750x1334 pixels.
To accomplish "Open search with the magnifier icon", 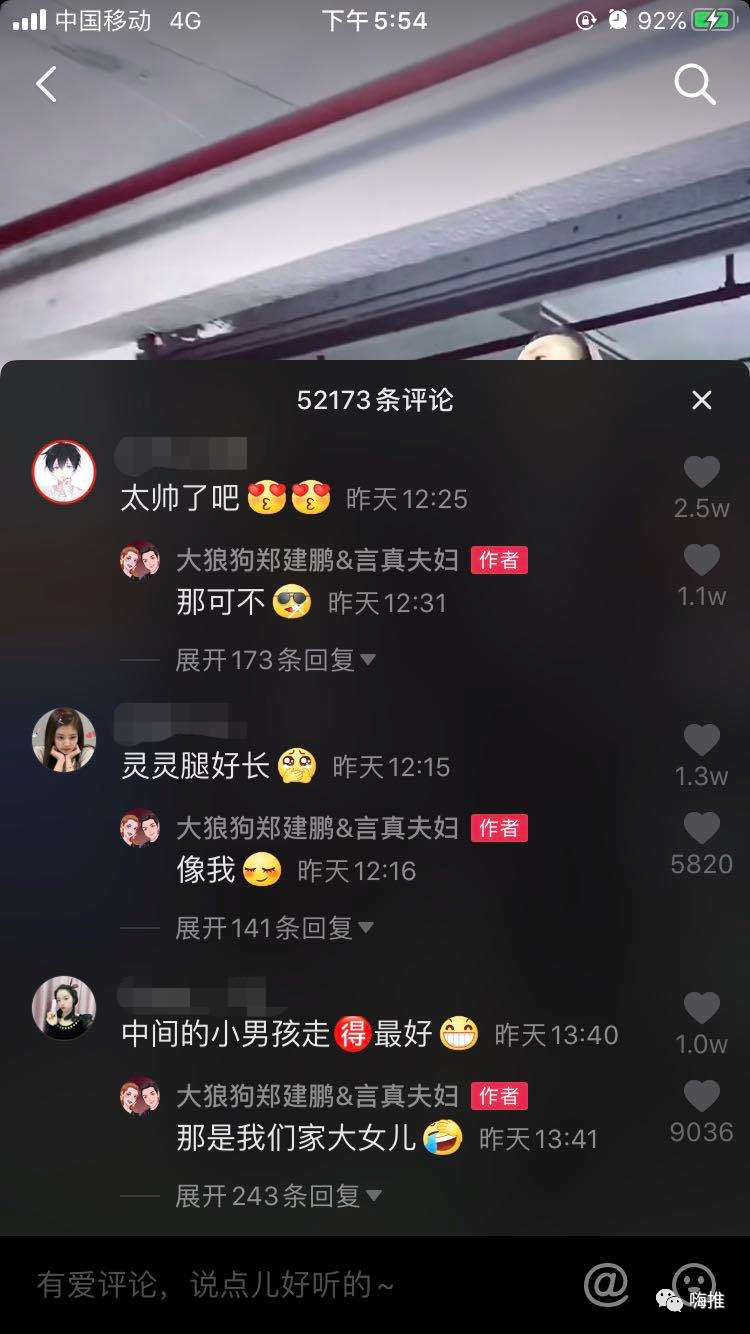I will tap(694, 85).
